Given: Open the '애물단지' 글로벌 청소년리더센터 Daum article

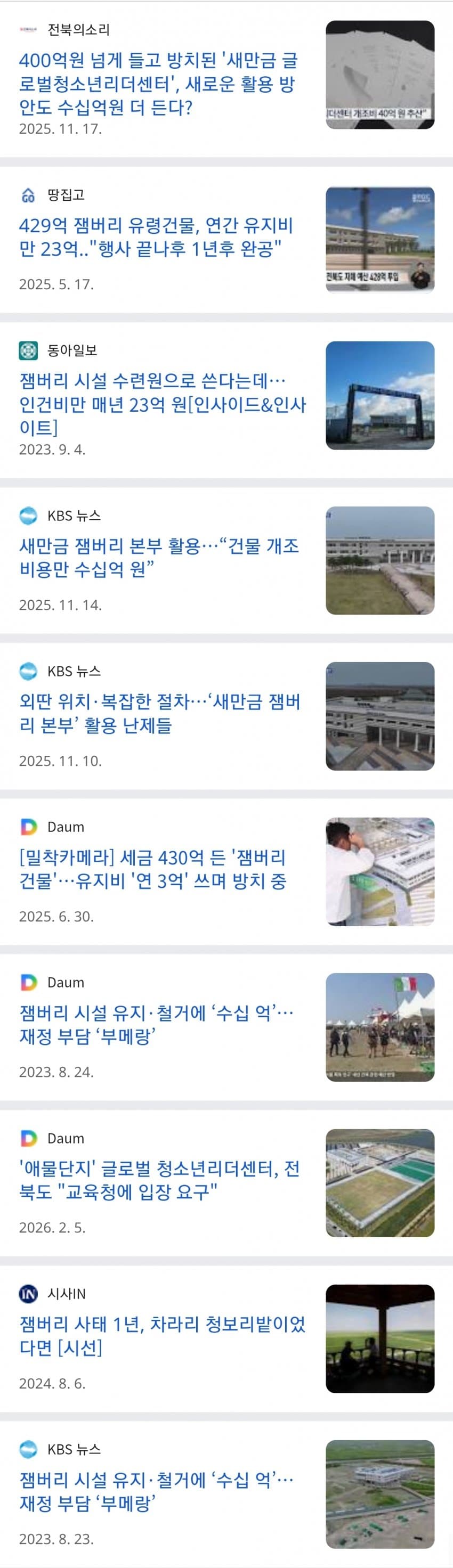Looking at the screenshot, I should click(159, 1180).
